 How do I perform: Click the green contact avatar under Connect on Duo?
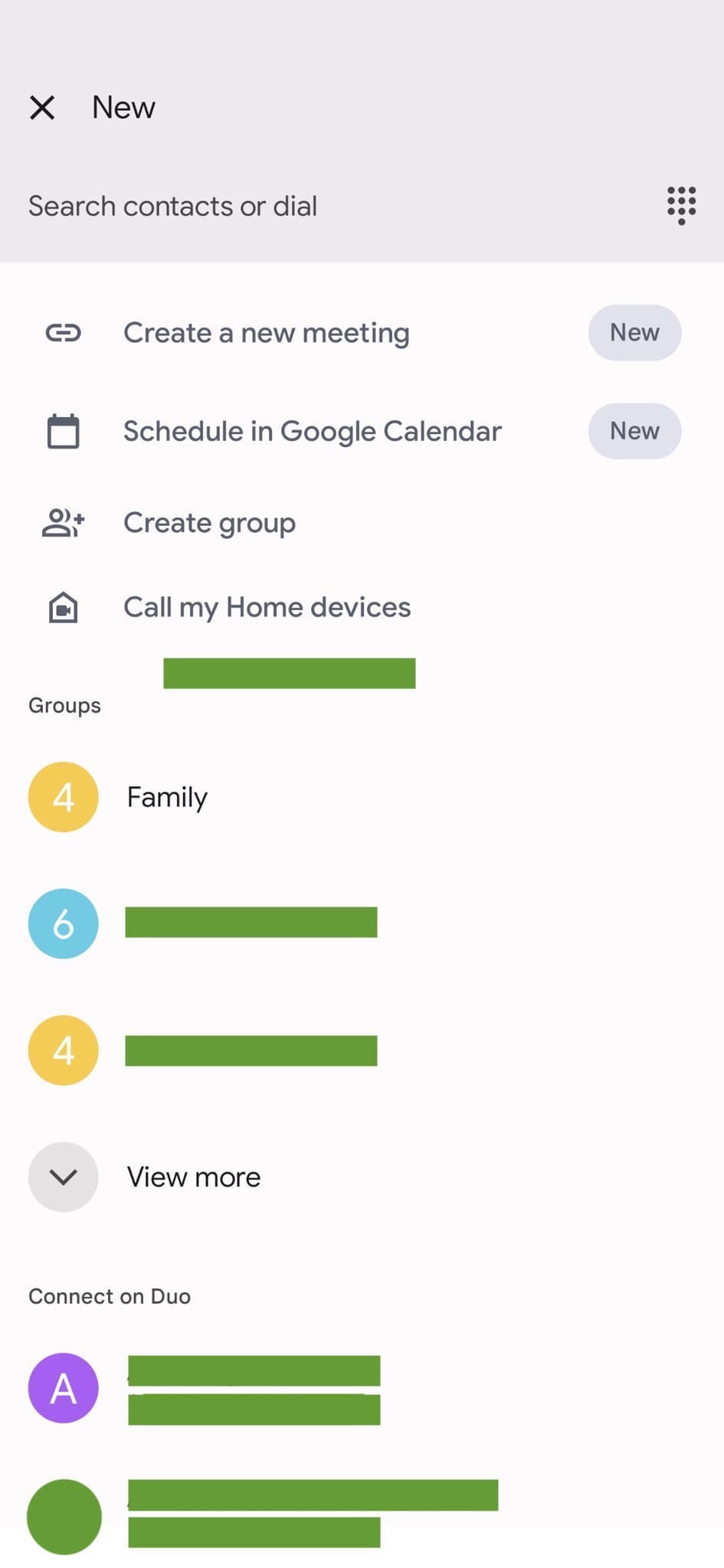[x=64, y=1517]
